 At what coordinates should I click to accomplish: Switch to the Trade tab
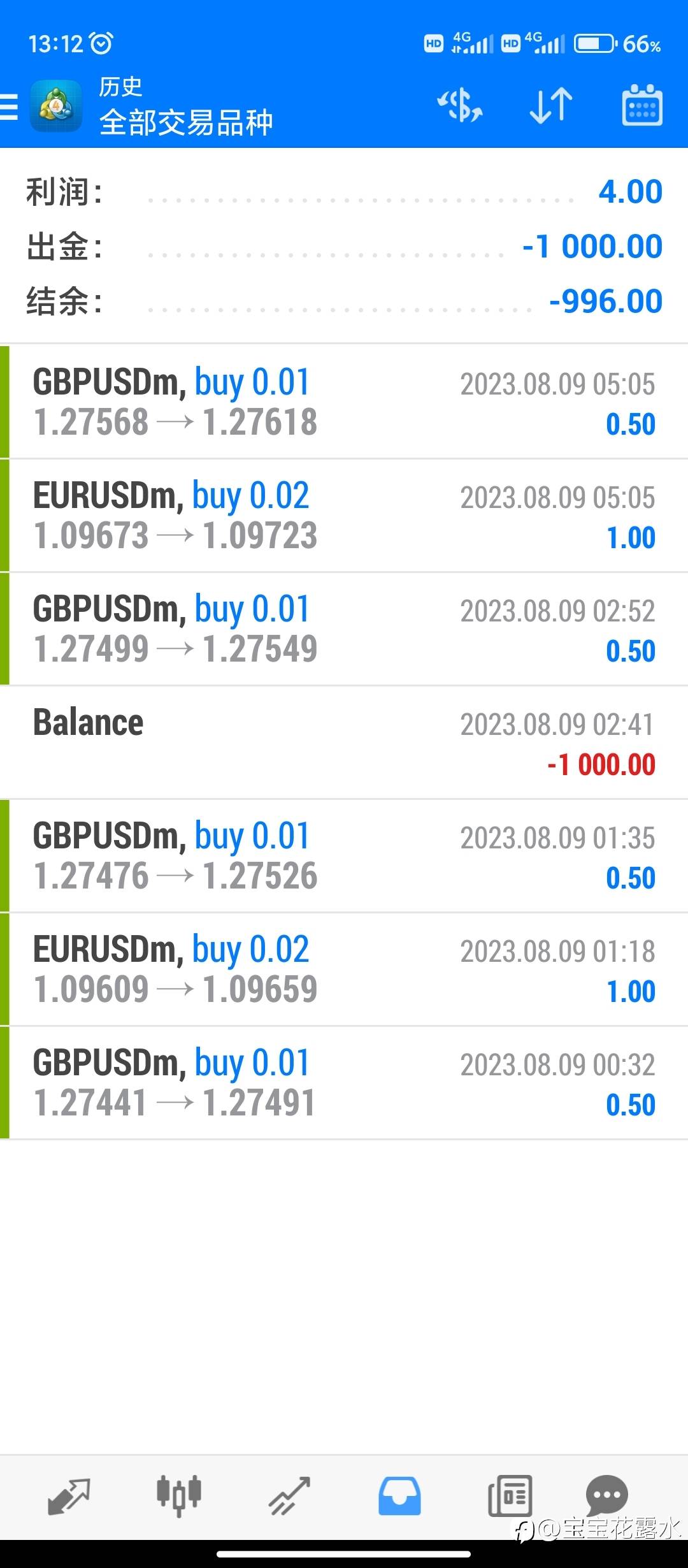point(289,1495)
